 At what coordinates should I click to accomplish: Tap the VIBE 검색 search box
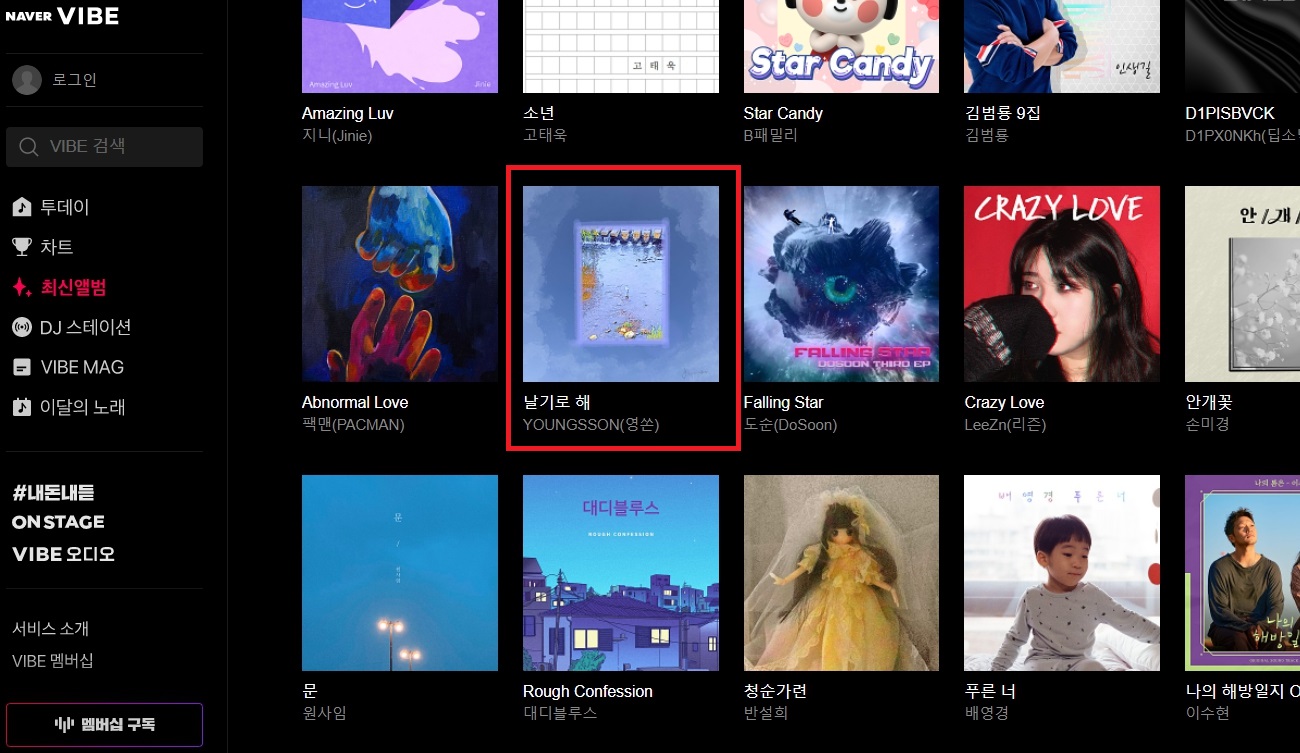(x=105, y=147)
